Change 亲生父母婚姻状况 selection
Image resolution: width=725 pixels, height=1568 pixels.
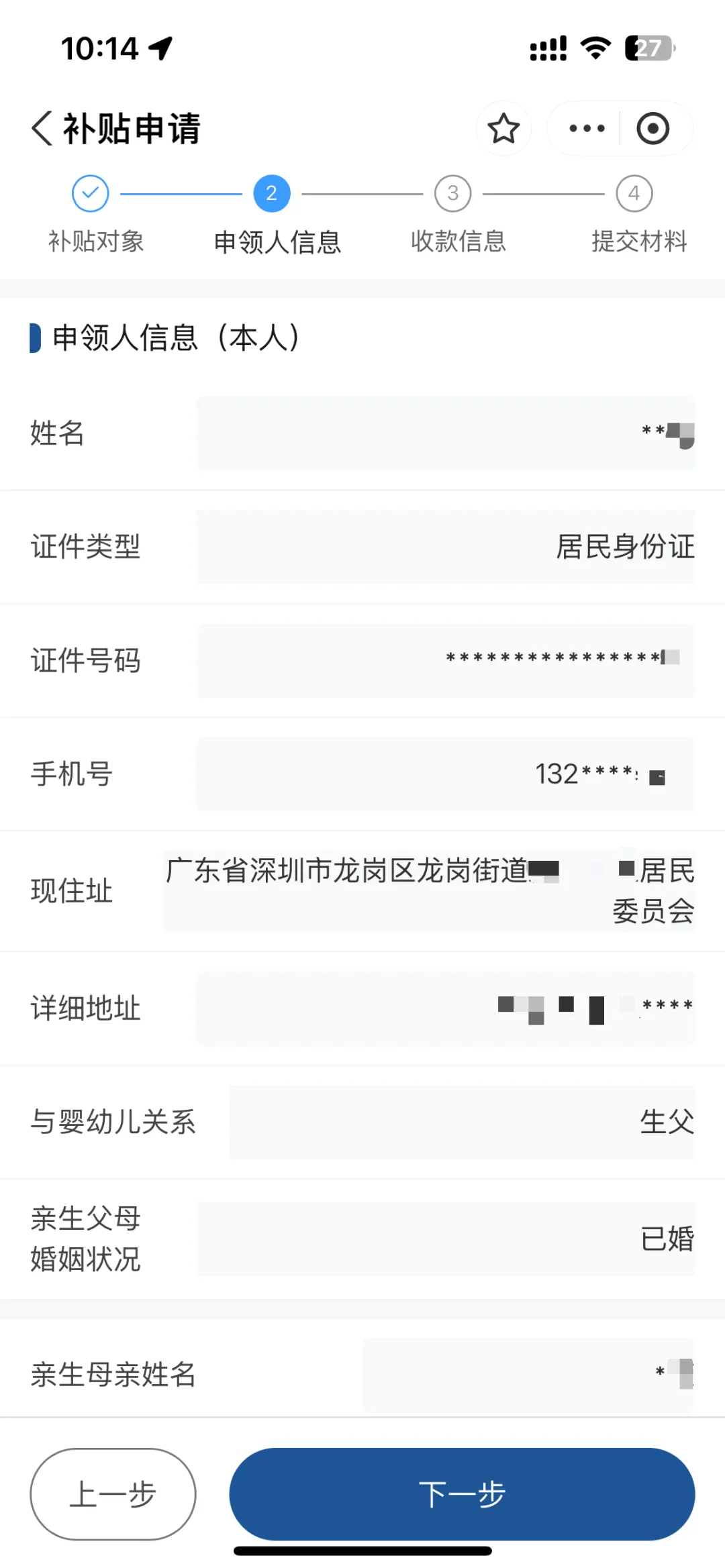pyautogui.click(x=446, y=1239)
